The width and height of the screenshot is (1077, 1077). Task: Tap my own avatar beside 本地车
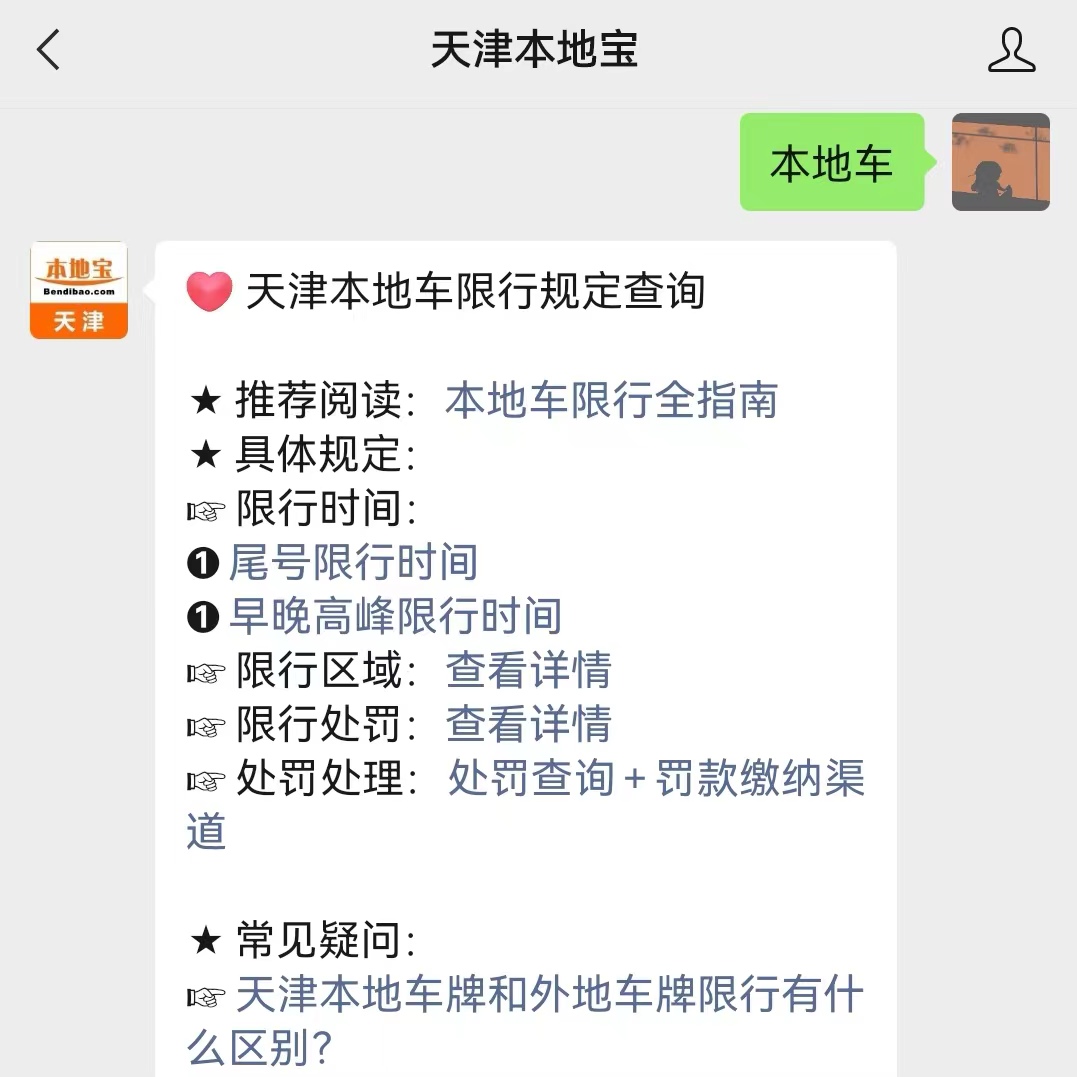(x=1000, y=162)
